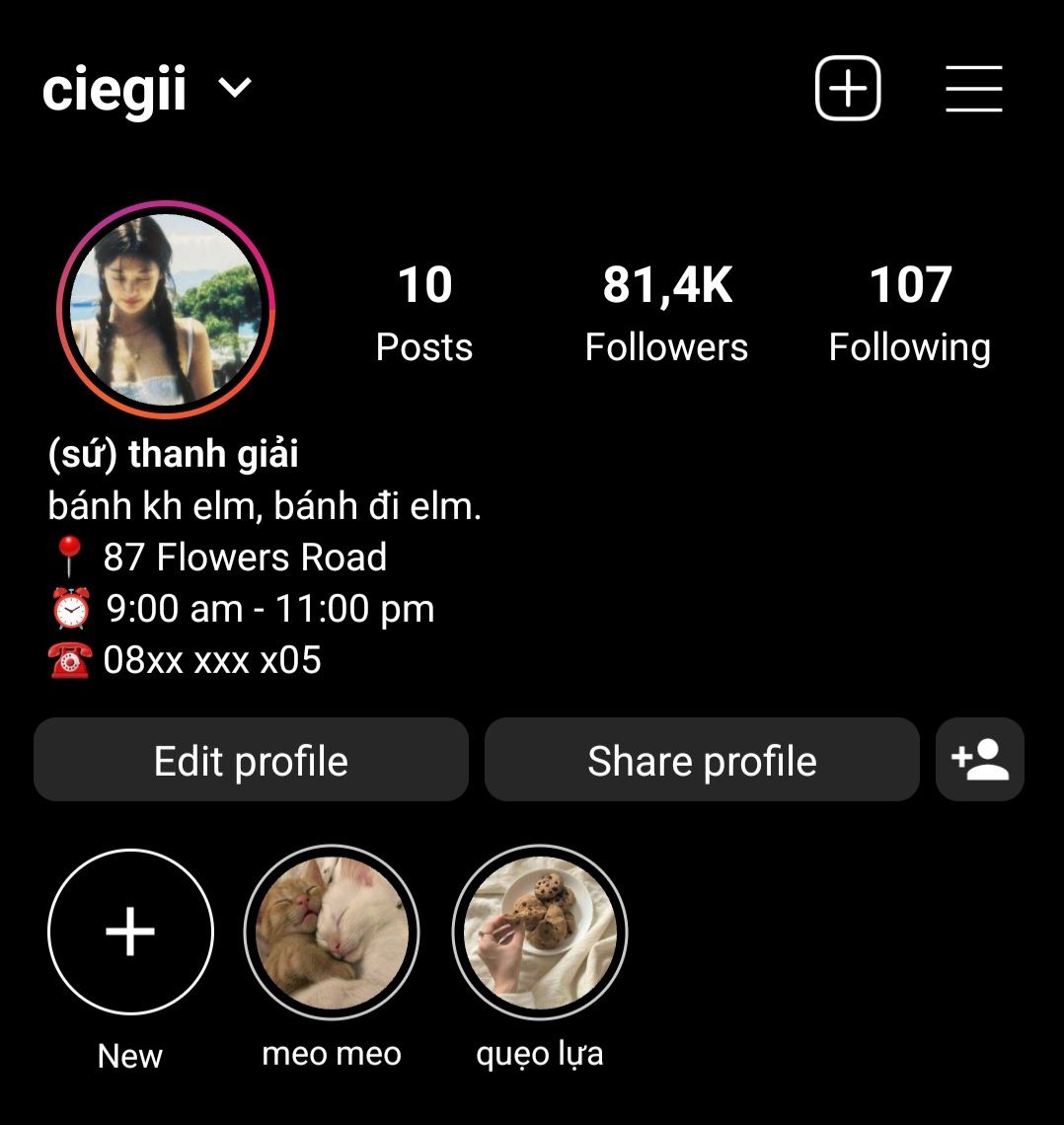
Task: Open discover people icon button
Action: coord(979,760)
